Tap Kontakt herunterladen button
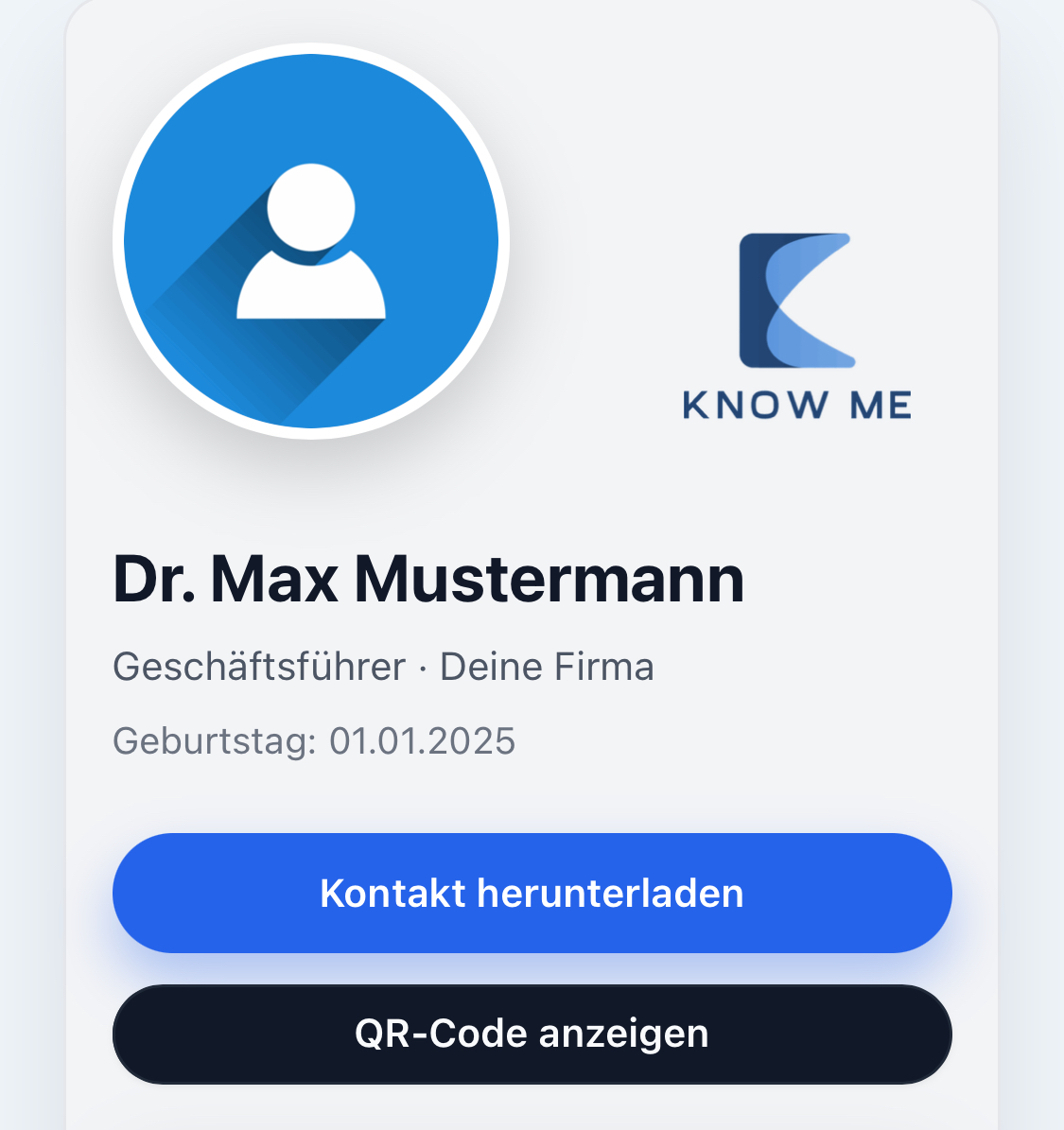 (532, 893)
